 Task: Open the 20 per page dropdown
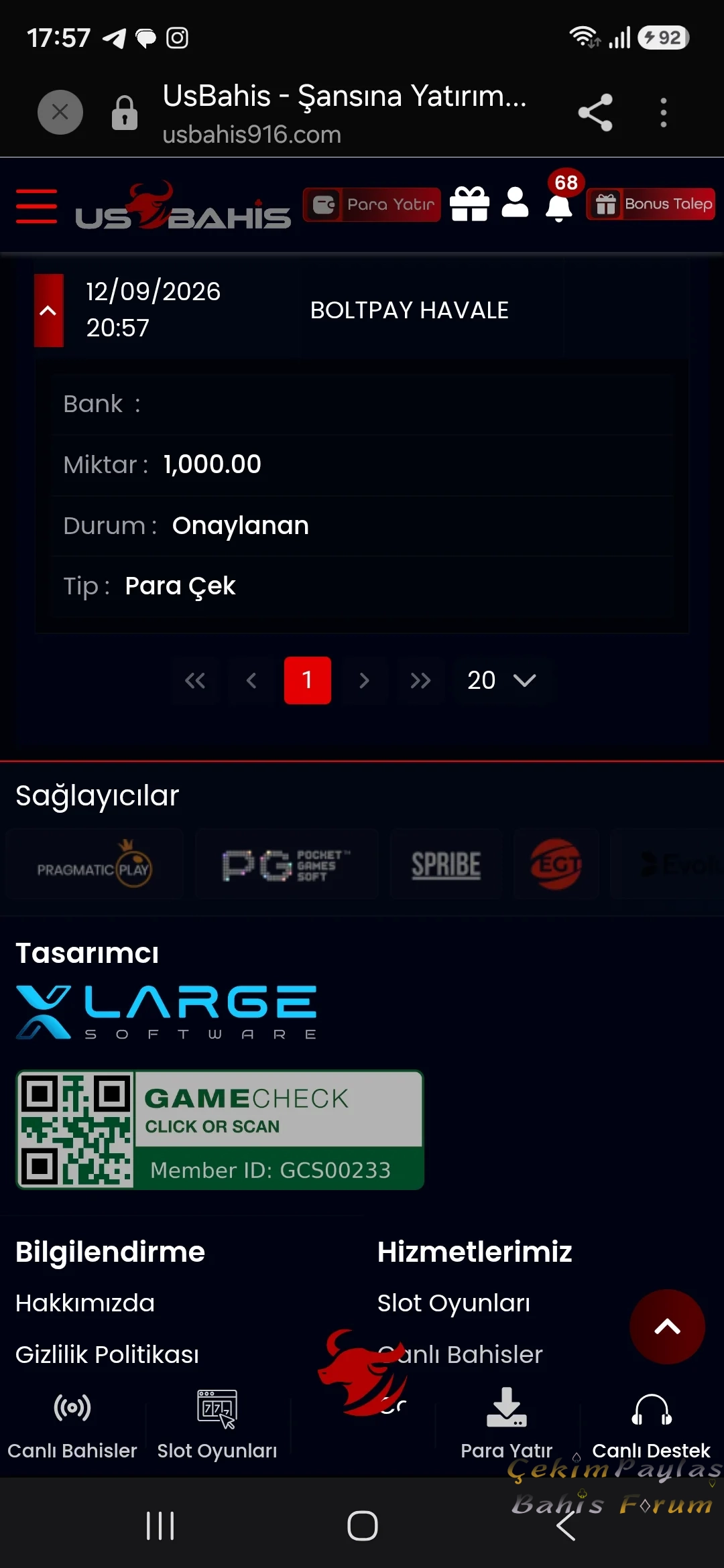click(x=501, y=680)
